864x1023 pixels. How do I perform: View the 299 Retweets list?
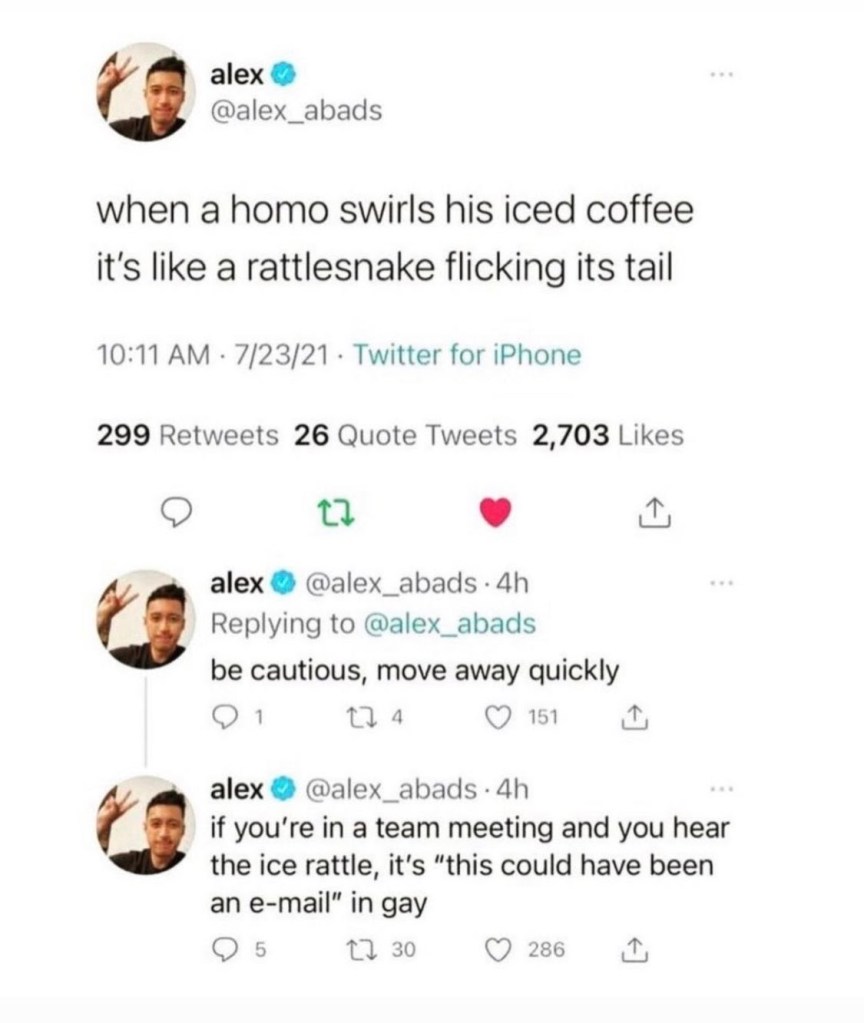point(189,435)
